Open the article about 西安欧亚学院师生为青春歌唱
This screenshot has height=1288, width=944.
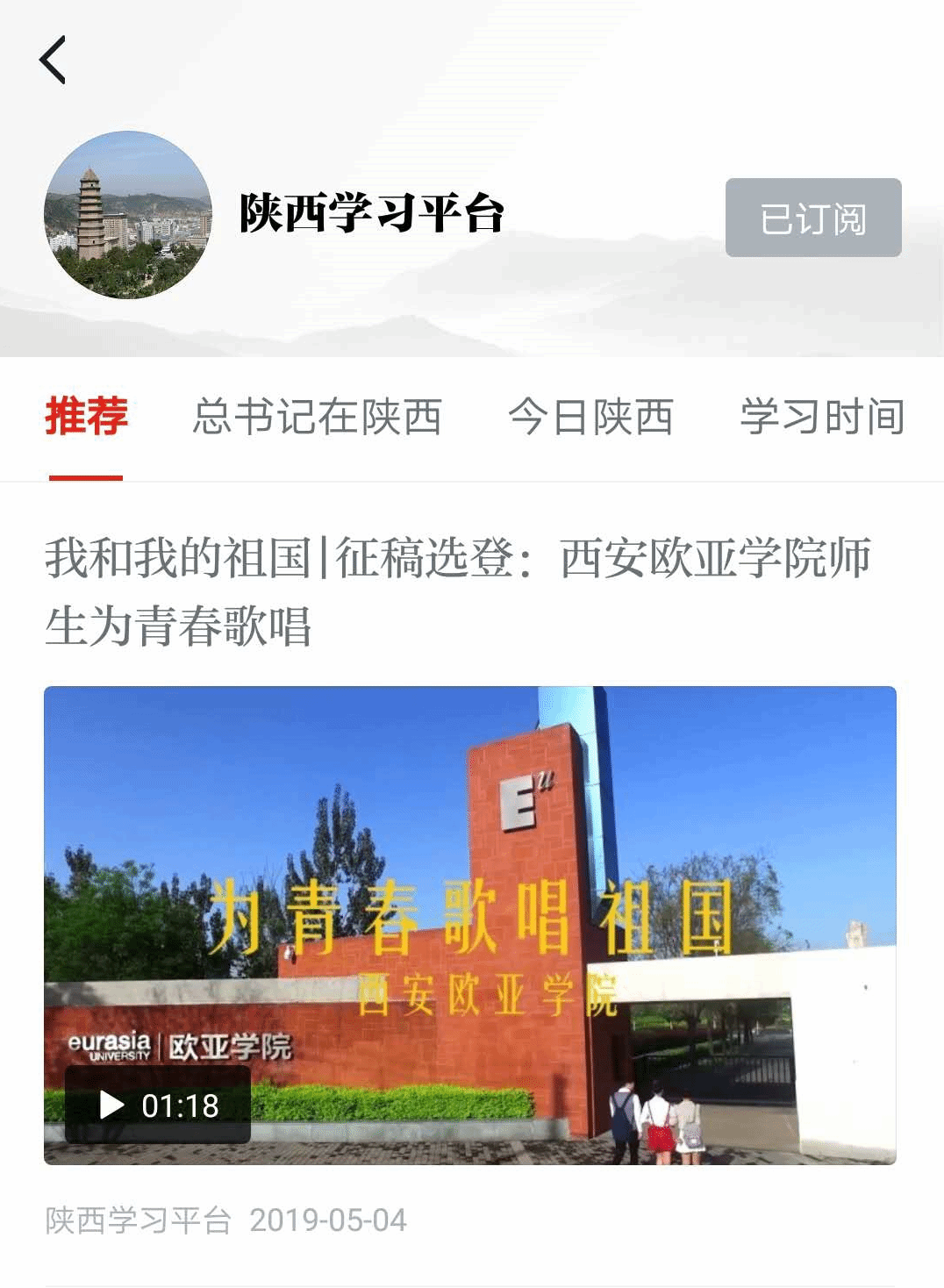pos(456,590)
